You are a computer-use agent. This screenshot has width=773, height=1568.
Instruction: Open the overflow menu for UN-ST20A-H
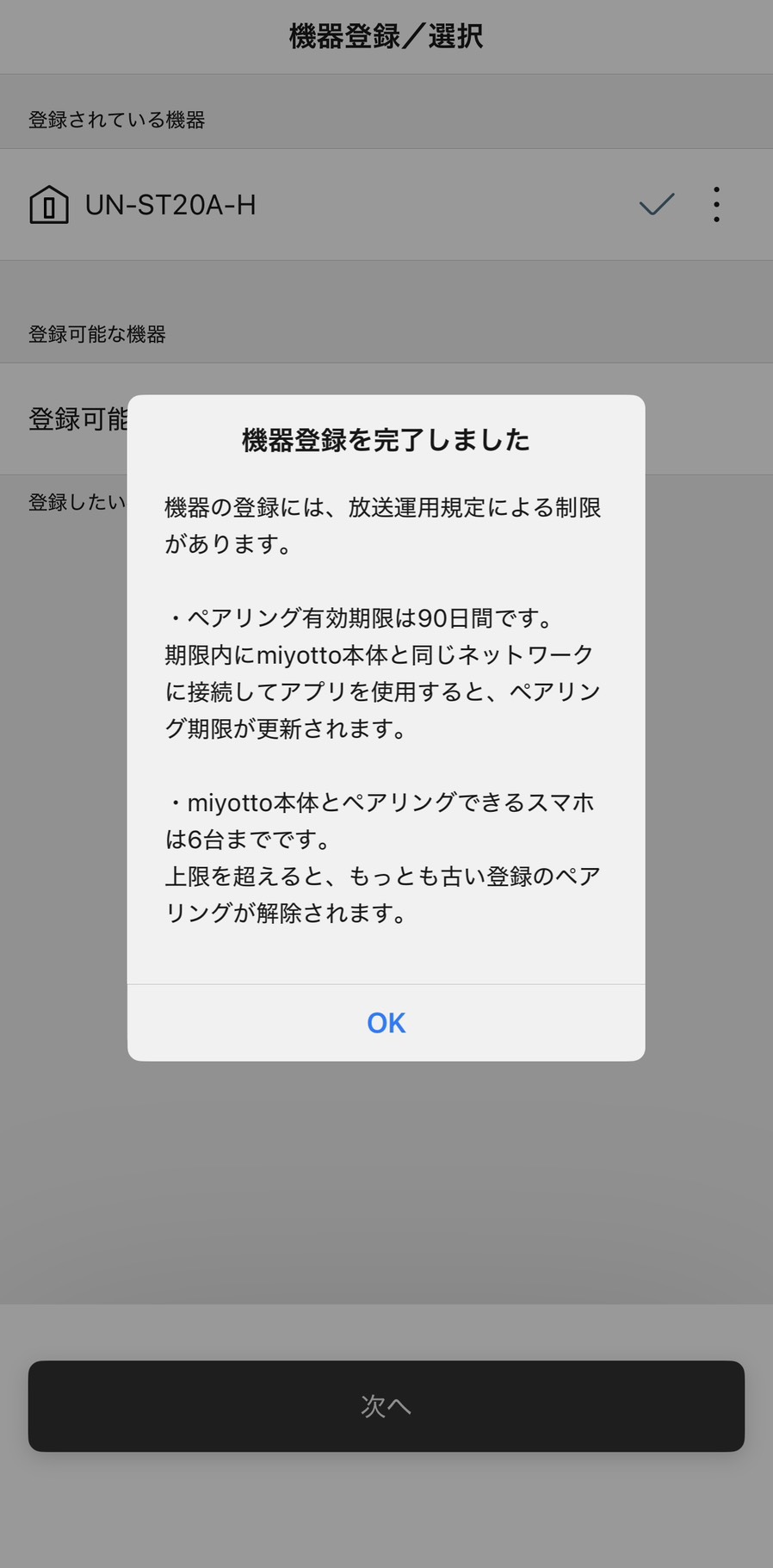(x=716, y=205)
